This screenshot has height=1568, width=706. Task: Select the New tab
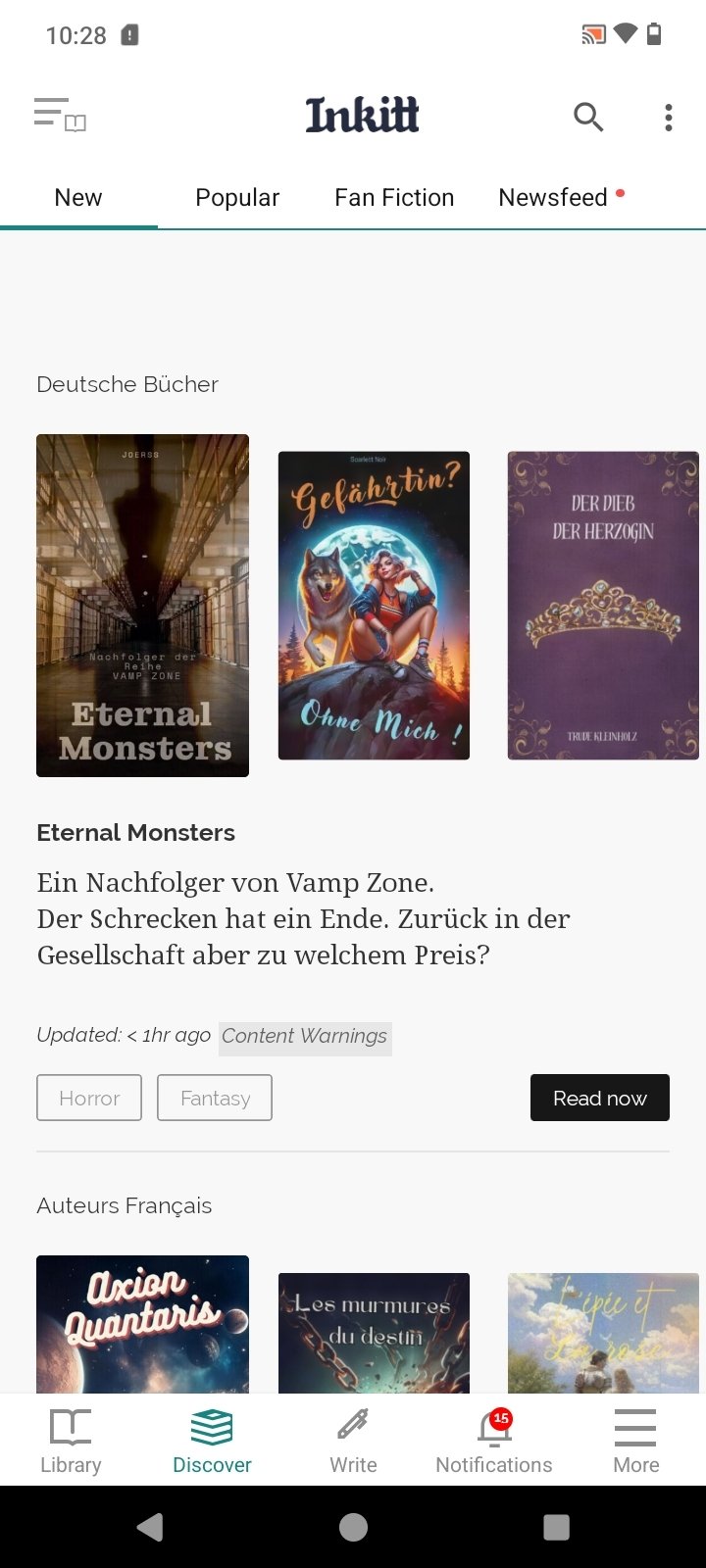pyautogui.click(x=78, y=198)
